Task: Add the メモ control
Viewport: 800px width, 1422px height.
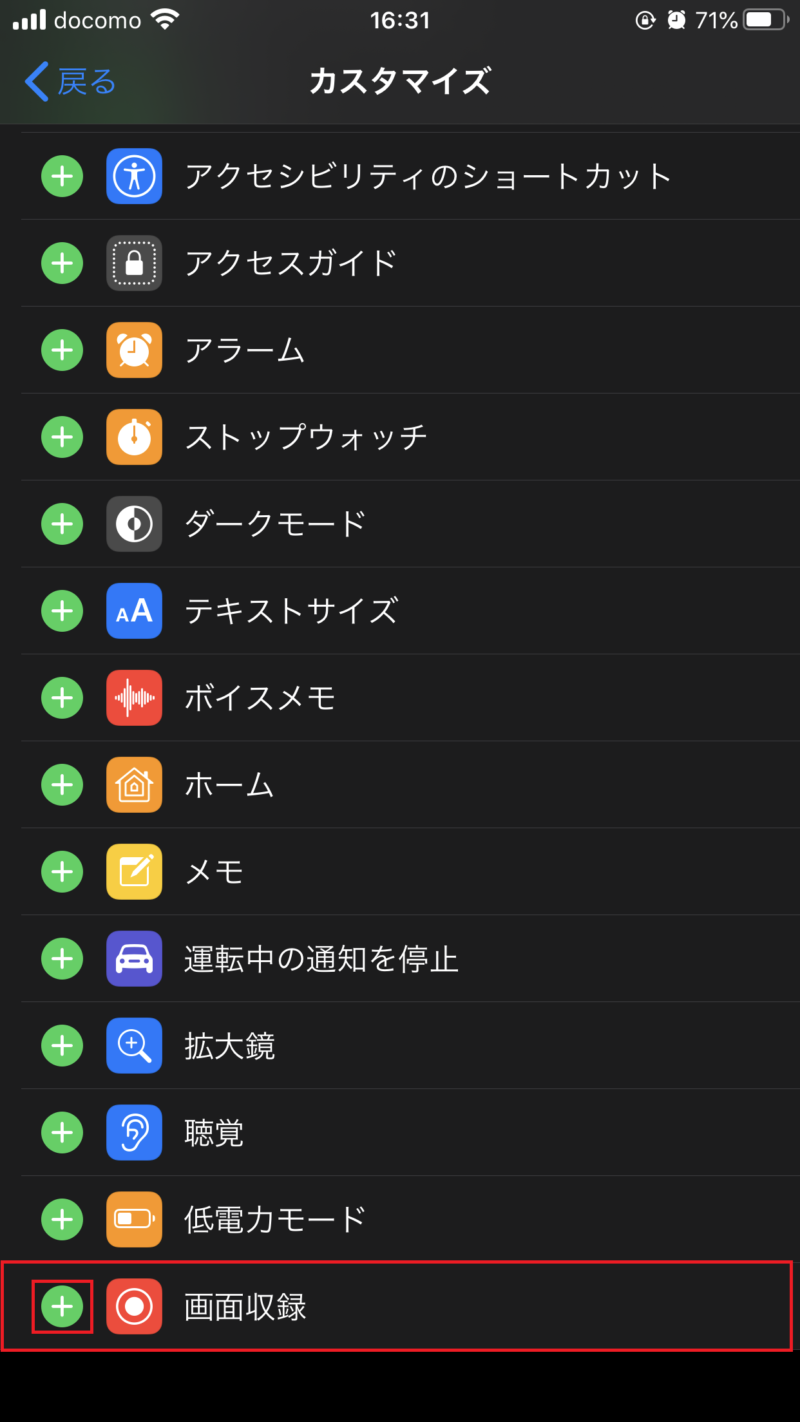Action: [x=62, y=872]
